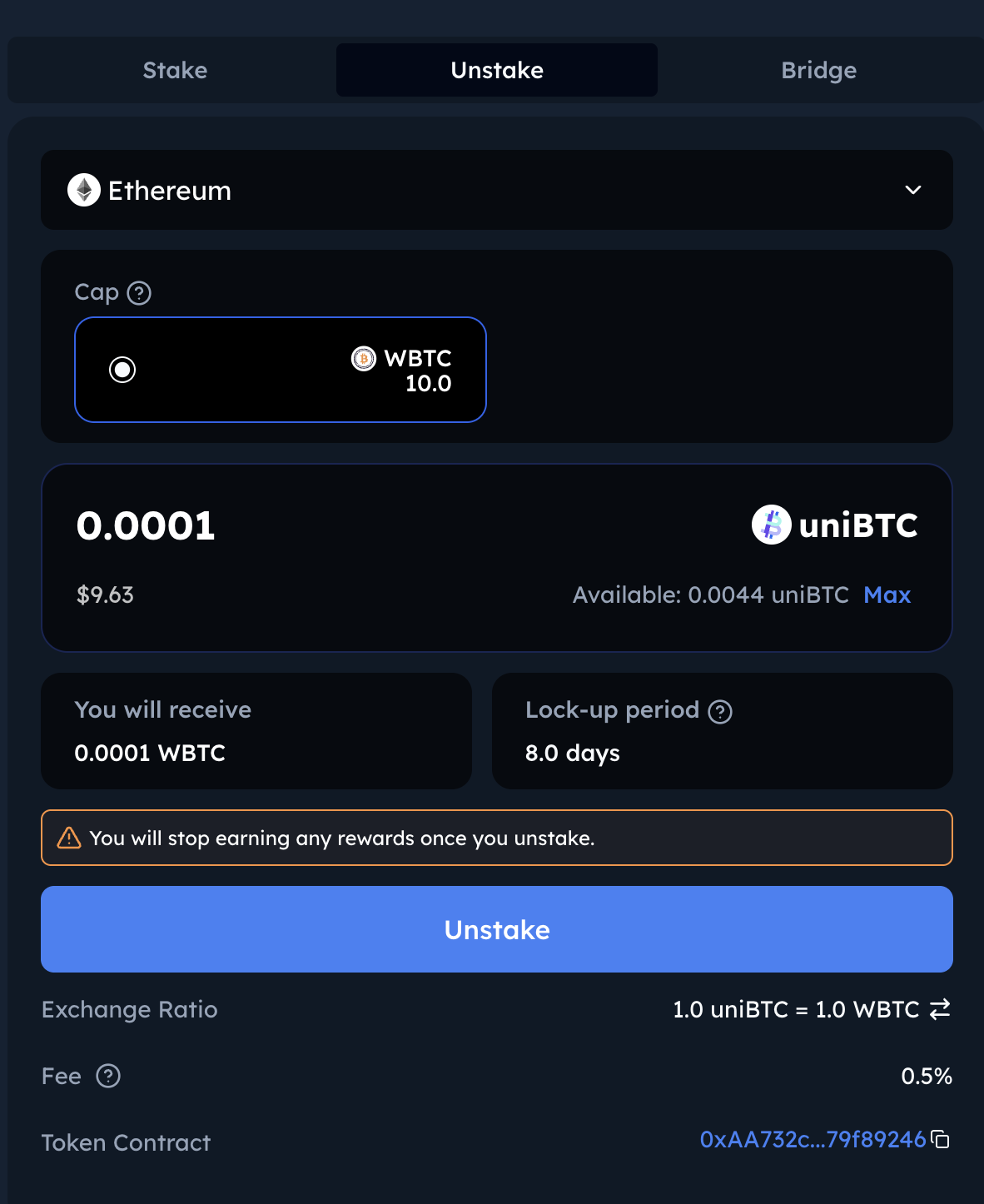
Task: Flip the exchange ratio direction
Action: pyautogui.click(x=940, y=1009)
